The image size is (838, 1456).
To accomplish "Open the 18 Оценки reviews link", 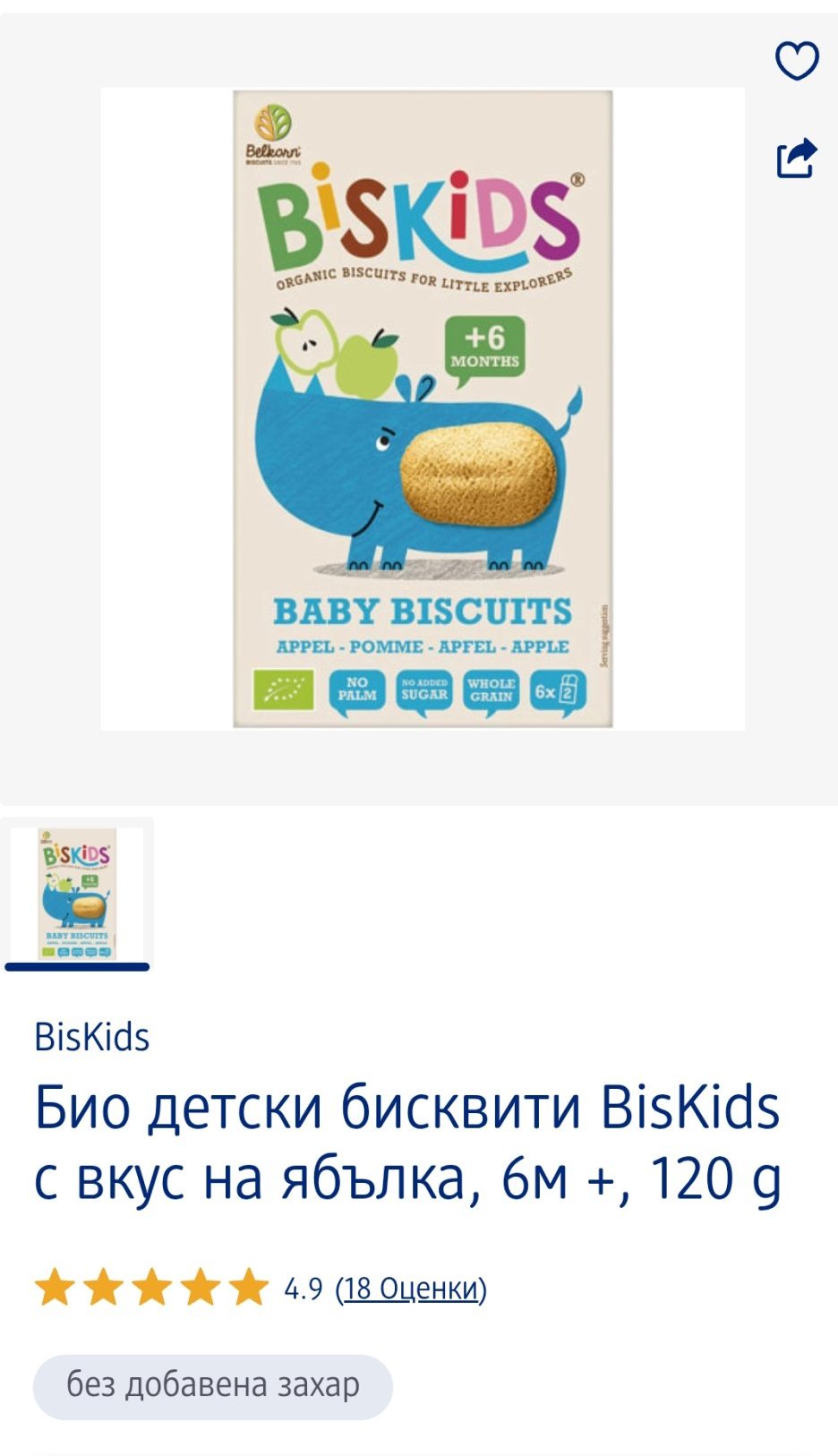I will point(411,1289).
